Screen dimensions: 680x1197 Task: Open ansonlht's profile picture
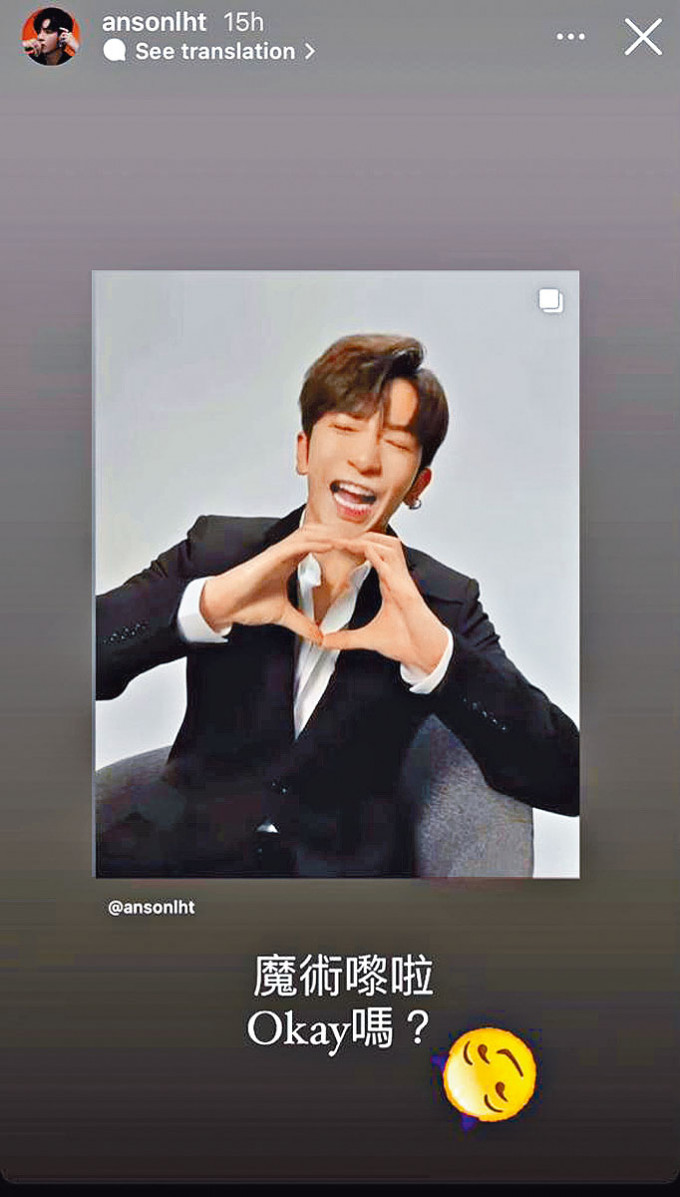click(52, 36)
